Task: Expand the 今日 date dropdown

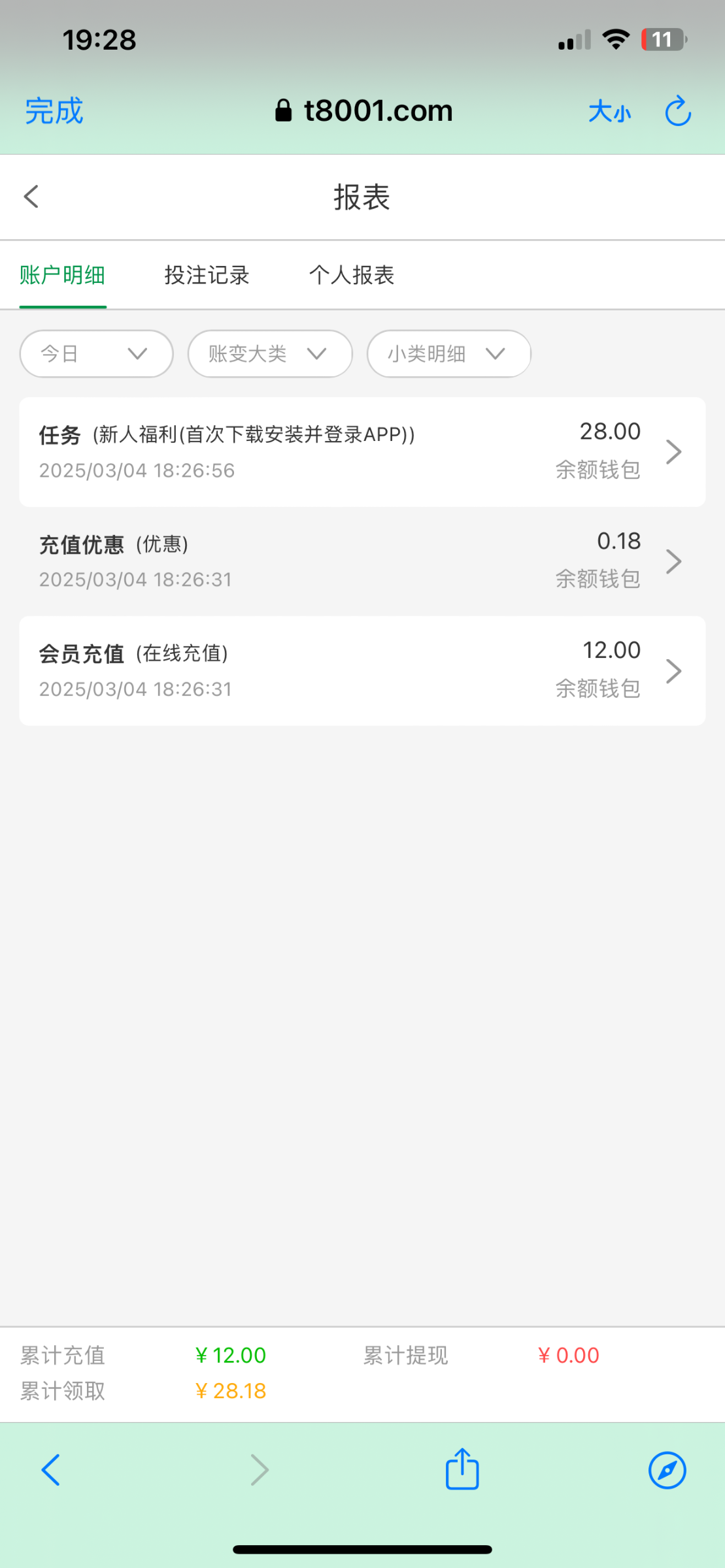Action: tap(97, 353)
